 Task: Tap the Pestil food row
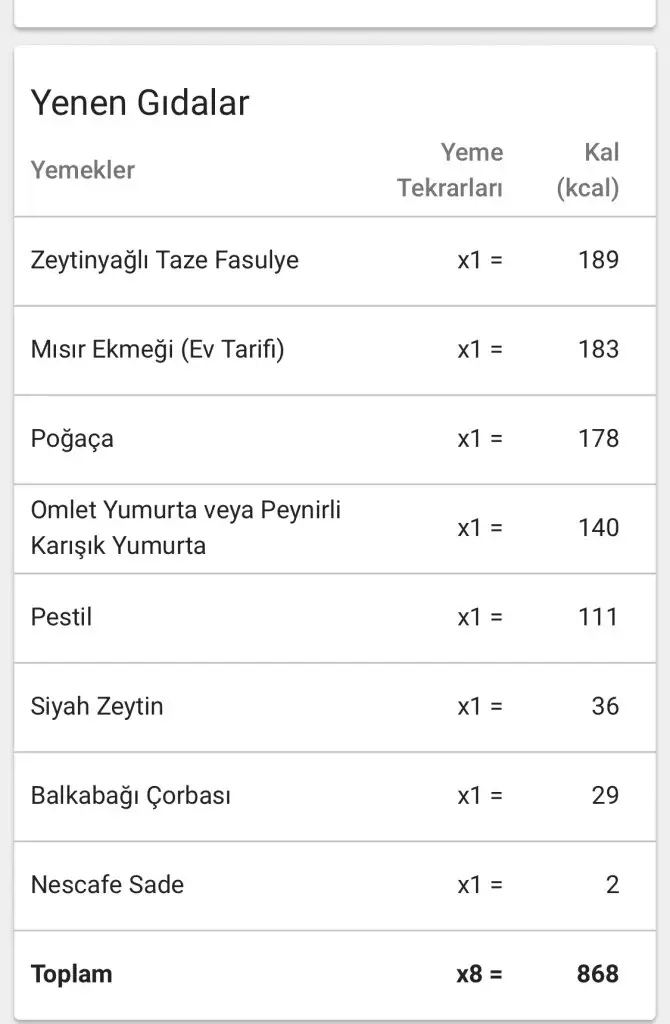pyautogui.click(x=62, y=617)
